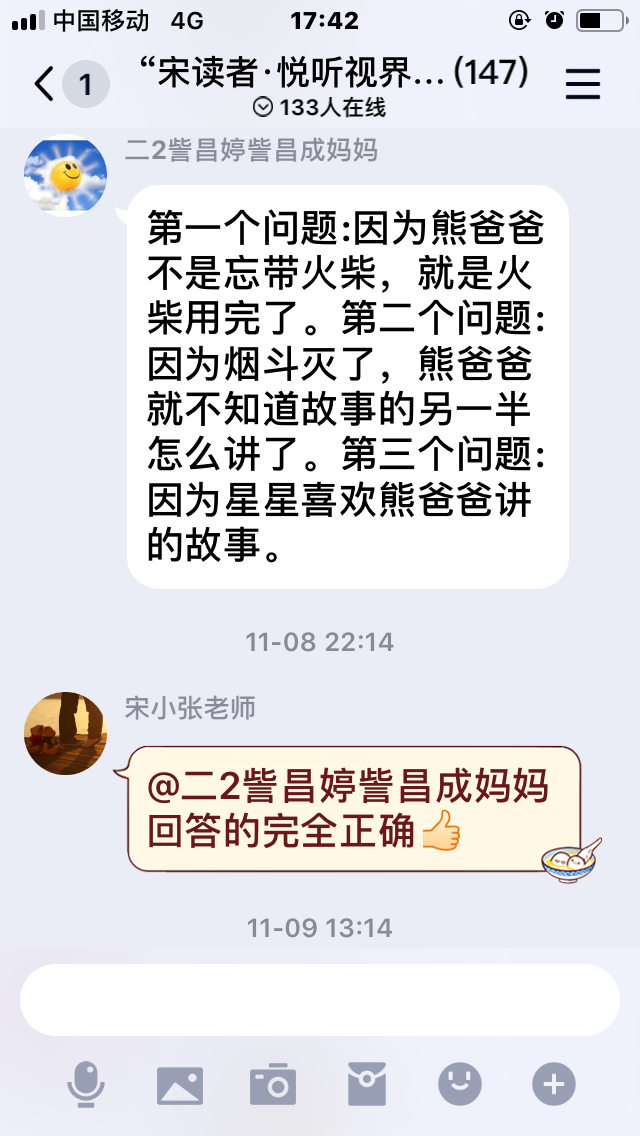This screenshot has width=640, height=1136.
Task: Open the camera to take a photo
Action: coord(273,1084)
